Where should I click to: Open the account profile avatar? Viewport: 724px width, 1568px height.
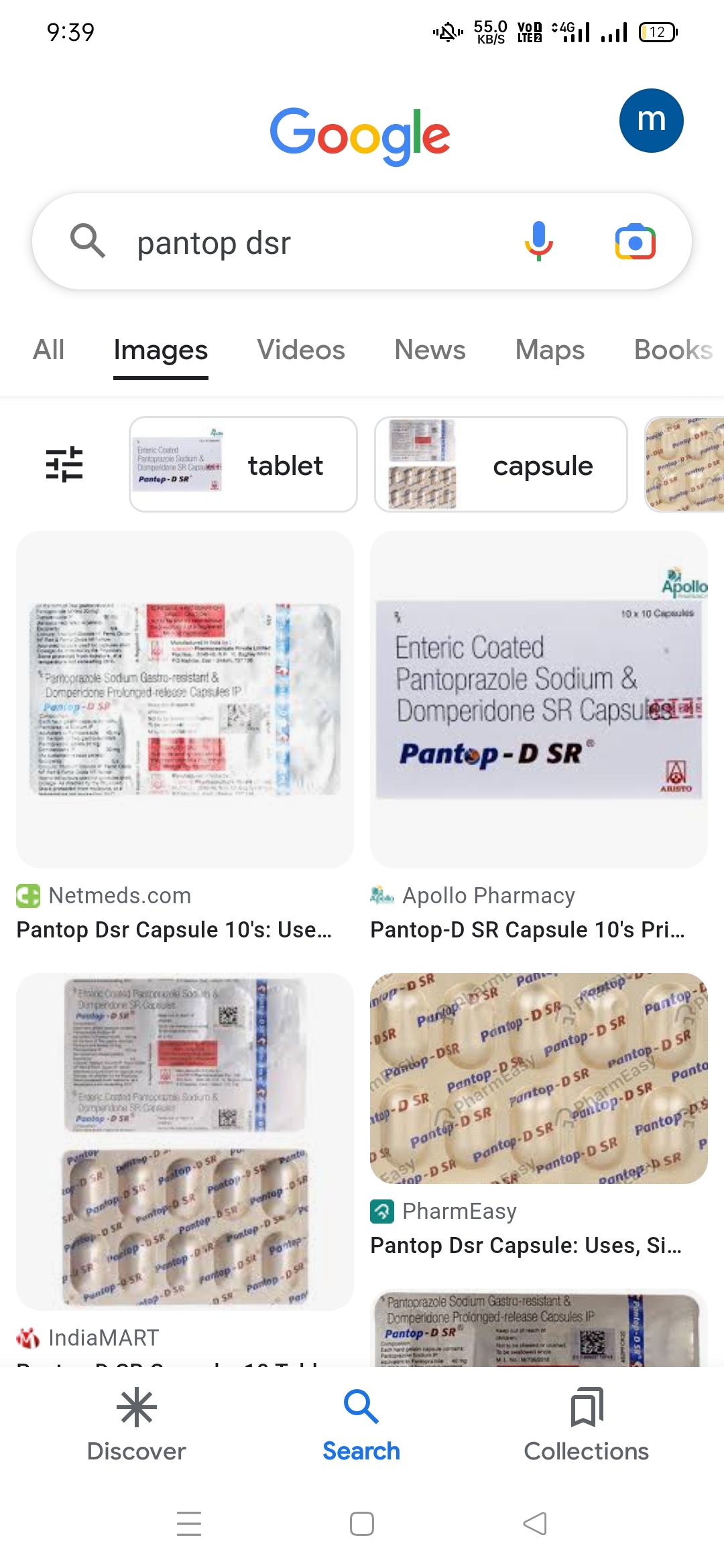(x=651, y=121)
